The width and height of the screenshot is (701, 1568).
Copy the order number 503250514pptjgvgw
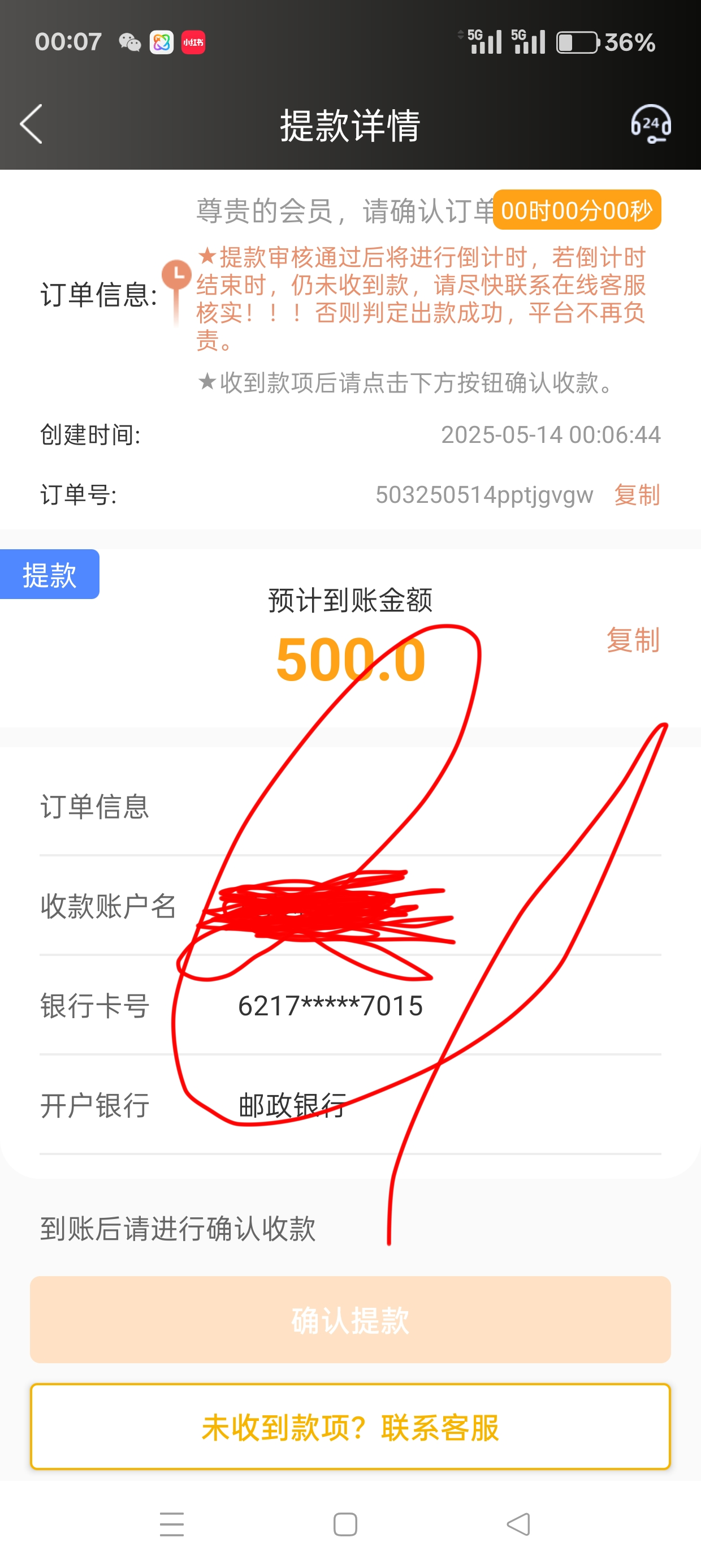pos(637,495)
